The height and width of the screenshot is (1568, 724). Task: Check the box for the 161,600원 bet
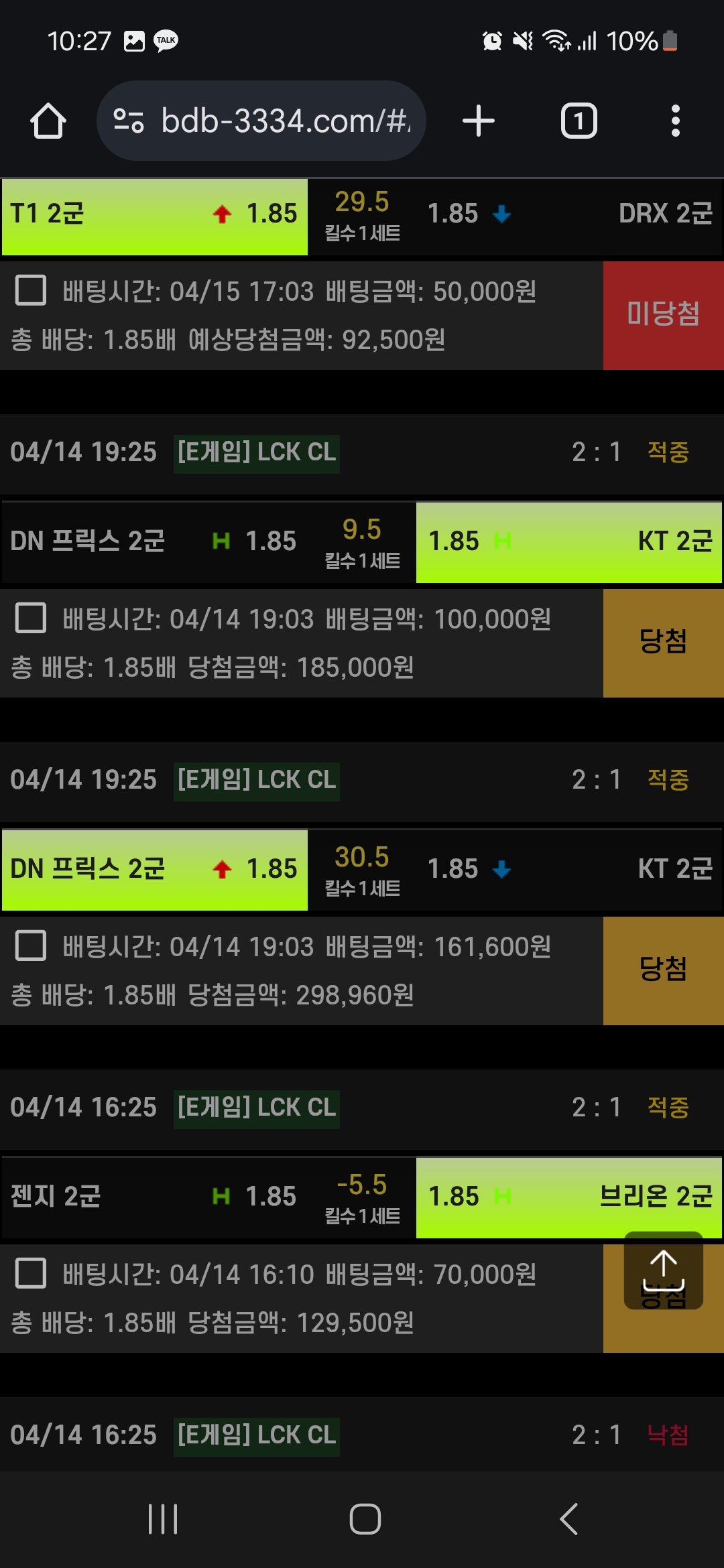click(31, 945)
